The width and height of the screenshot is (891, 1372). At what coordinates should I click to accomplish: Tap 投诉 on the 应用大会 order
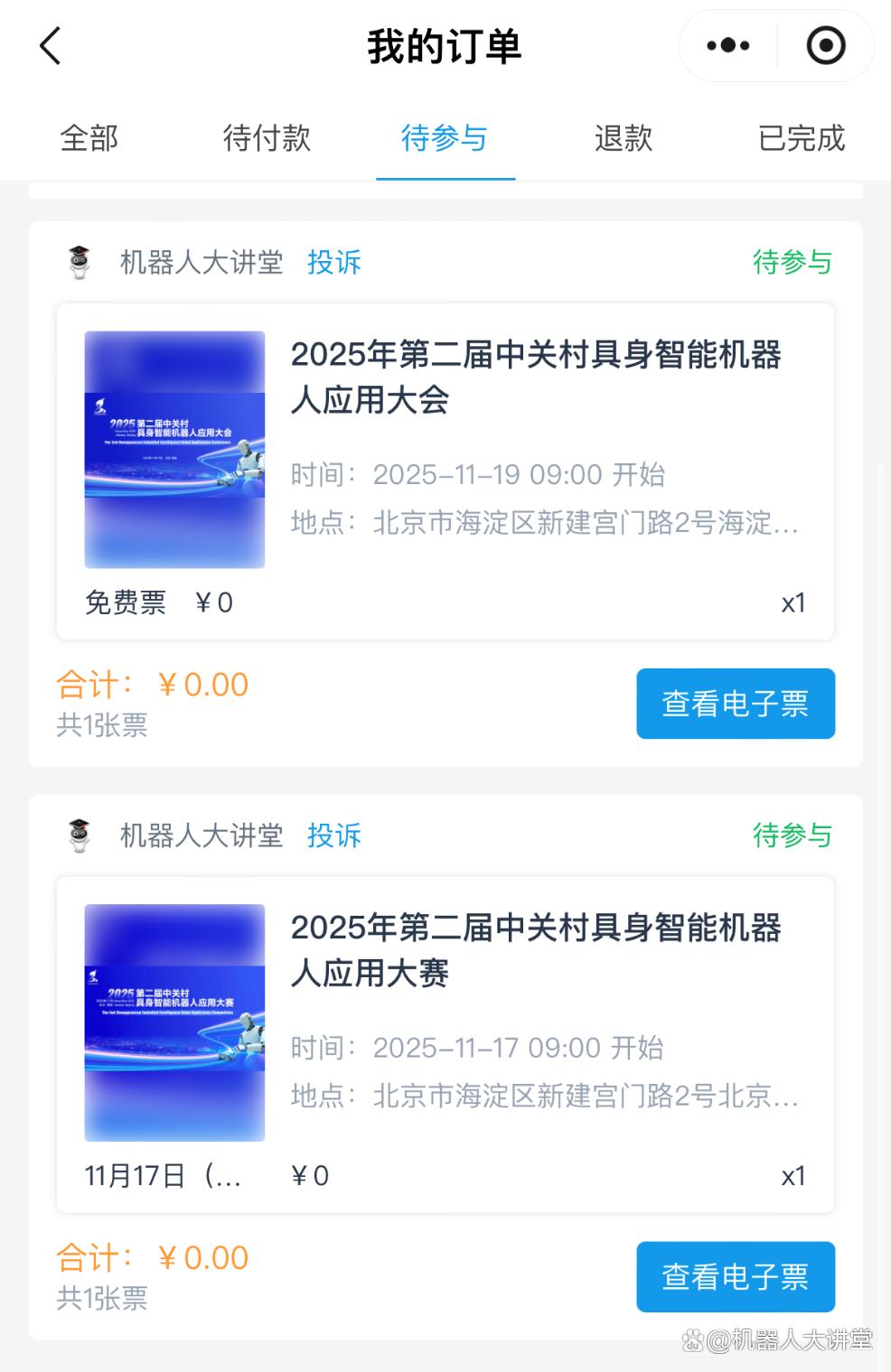[333, 262]
